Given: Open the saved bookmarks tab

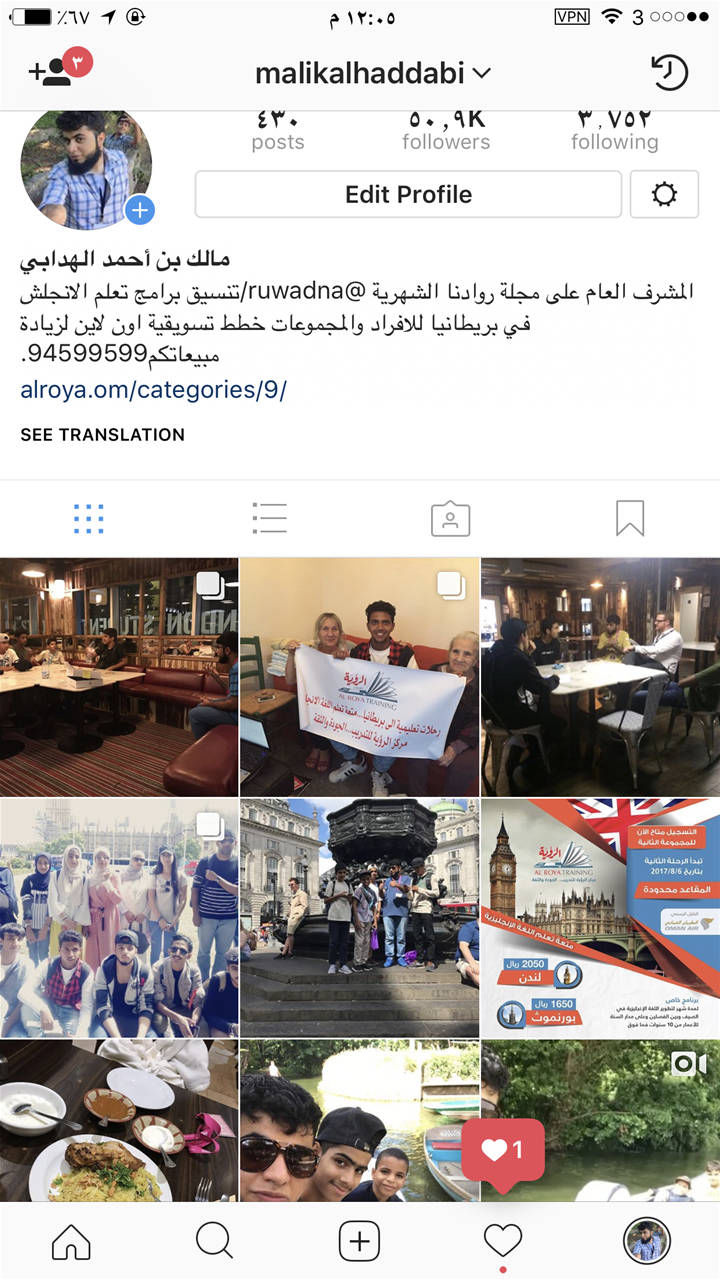Looking at the screenshot, I should coord(630,518).
